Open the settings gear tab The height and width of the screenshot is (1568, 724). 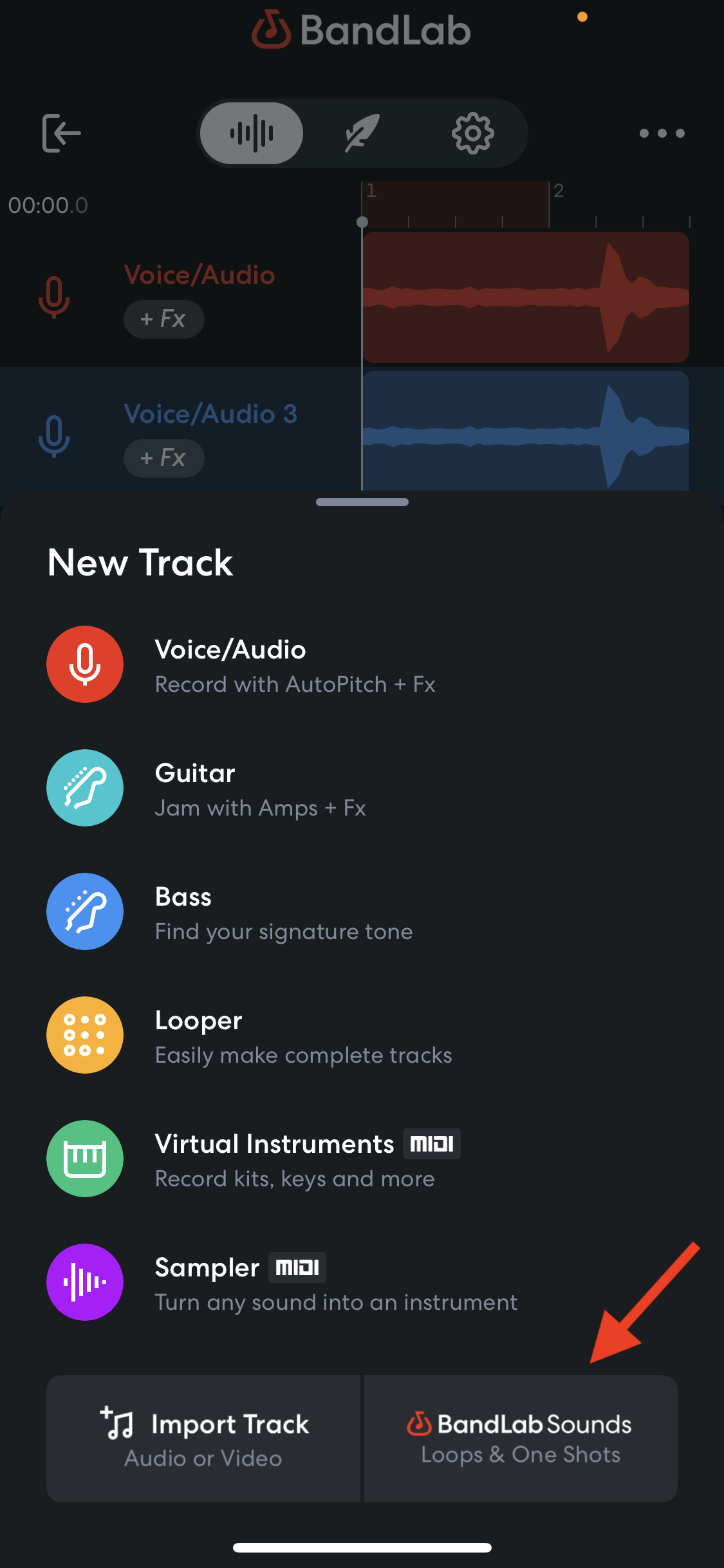(473, 133)
